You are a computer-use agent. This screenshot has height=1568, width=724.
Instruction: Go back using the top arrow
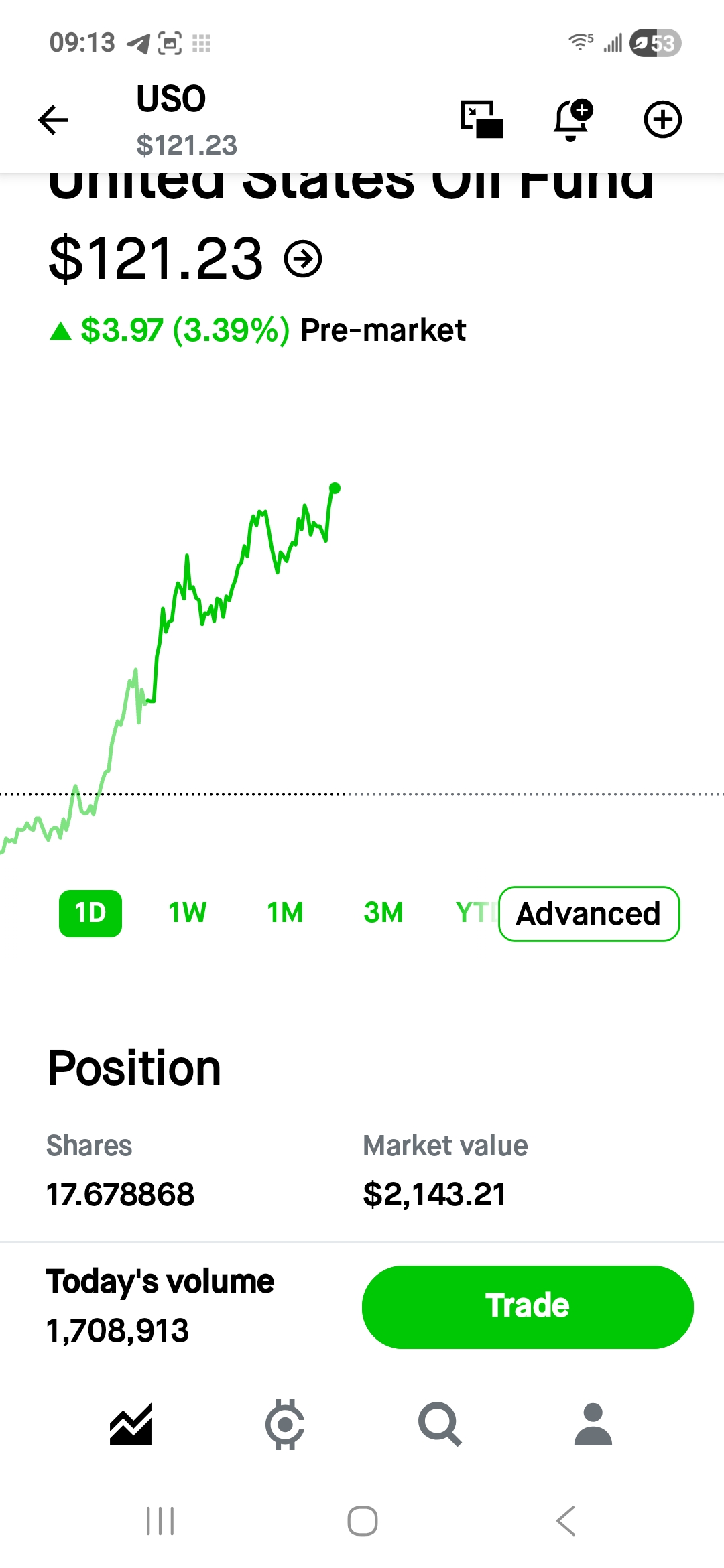coord(54,120)
